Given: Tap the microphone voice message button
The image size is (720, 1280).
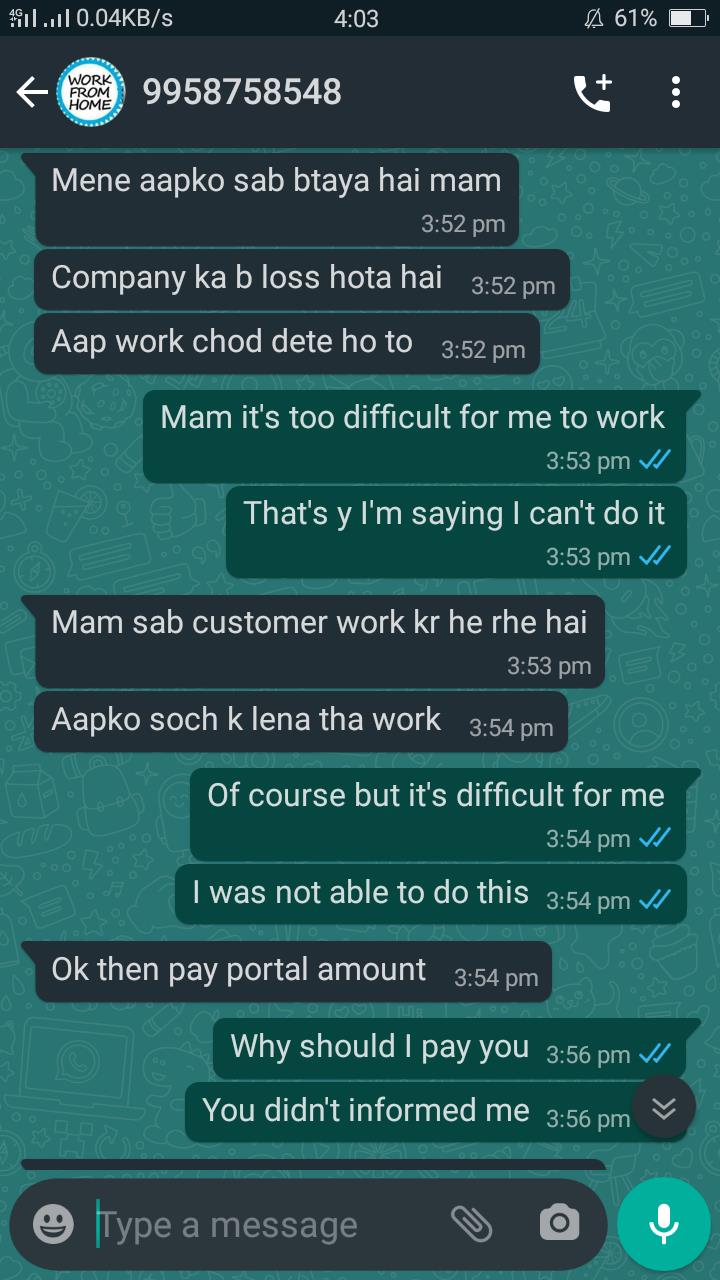Looking at the screenshot, I should 663,1224.
